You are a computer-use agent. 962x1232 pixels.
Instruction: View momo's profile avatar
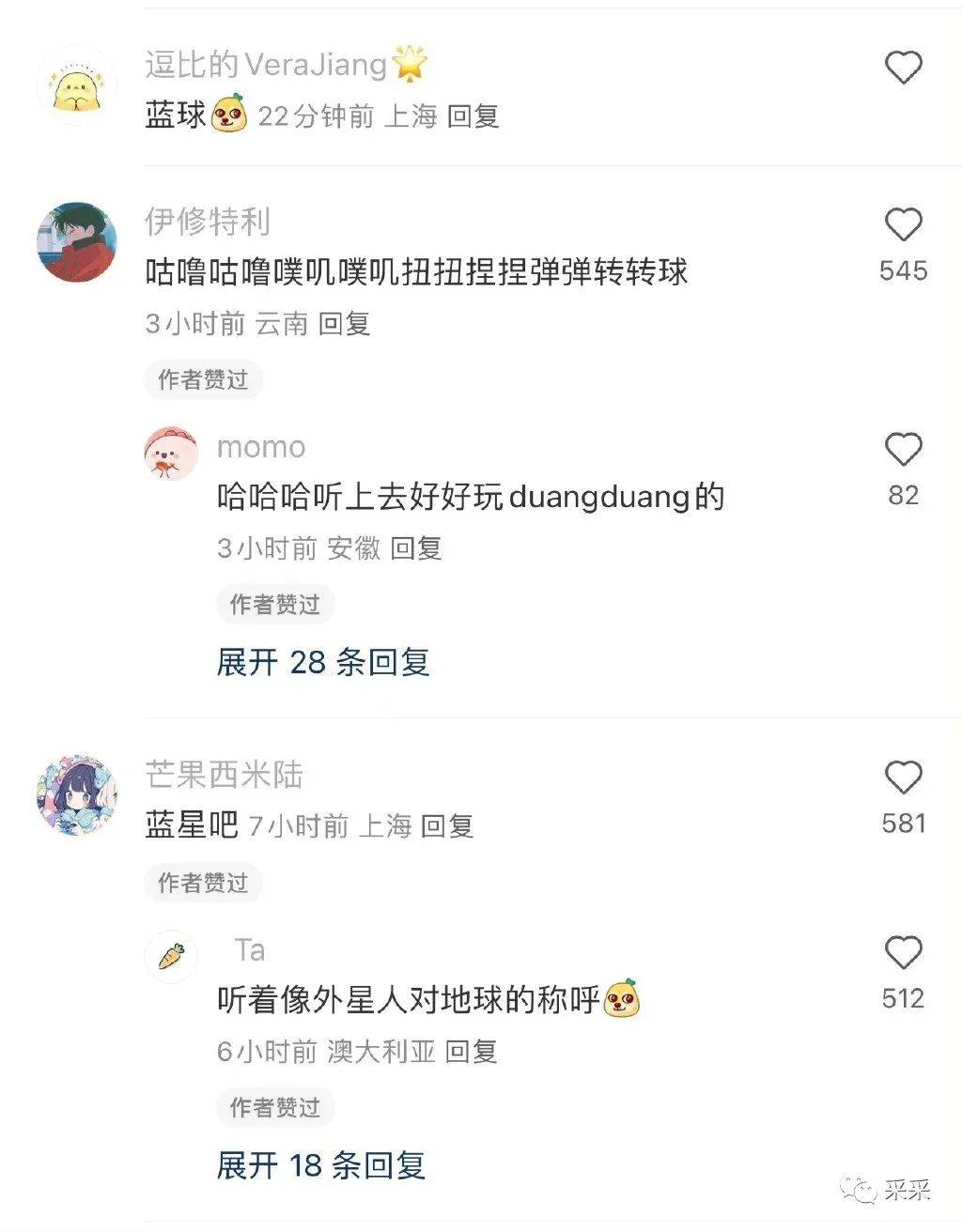[x=171, y=454]
